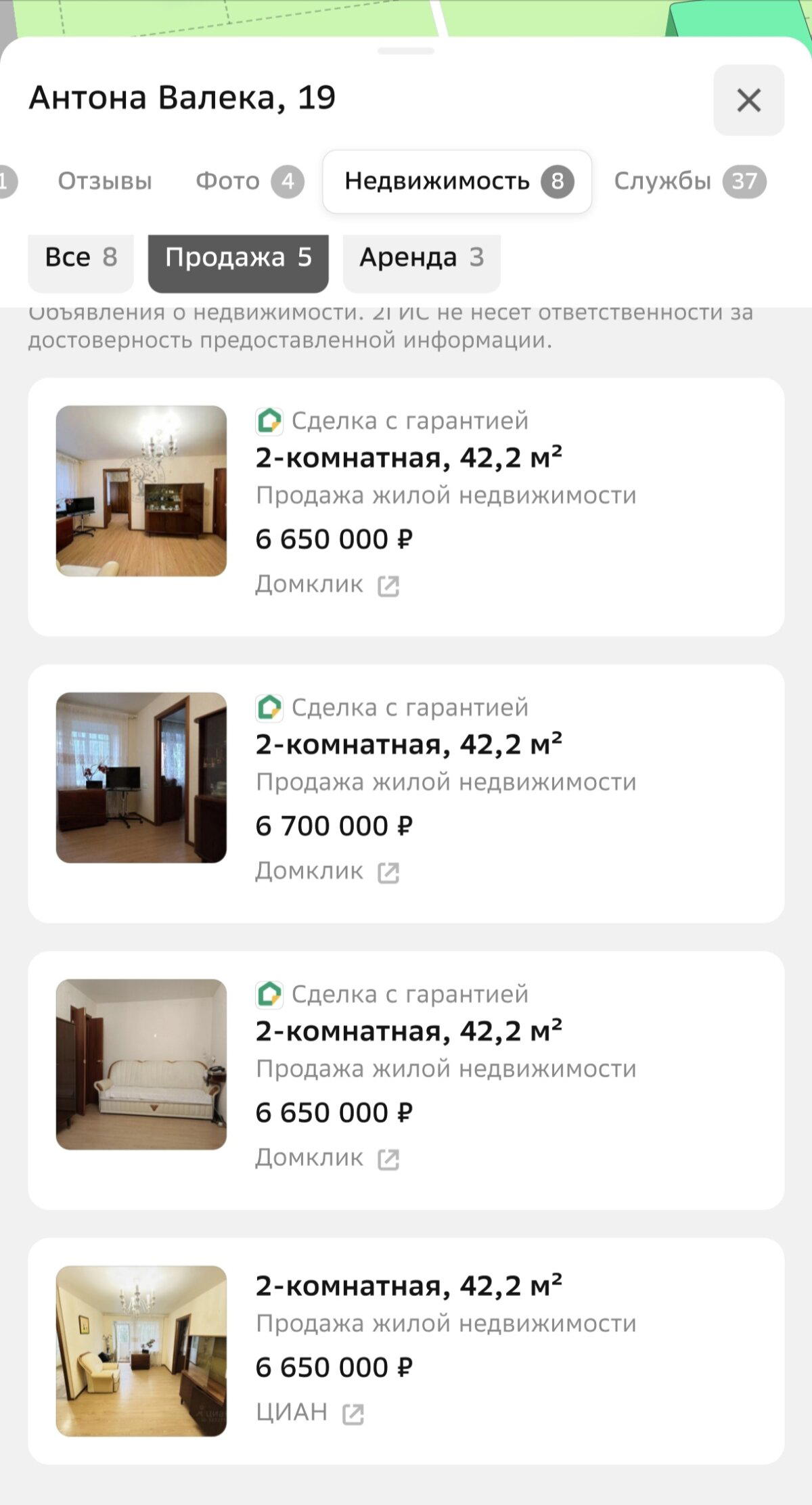This screenshot has height=1505, width=812.
Task: Close the Антона Валека, 19 panel
Action: (749, 99)
